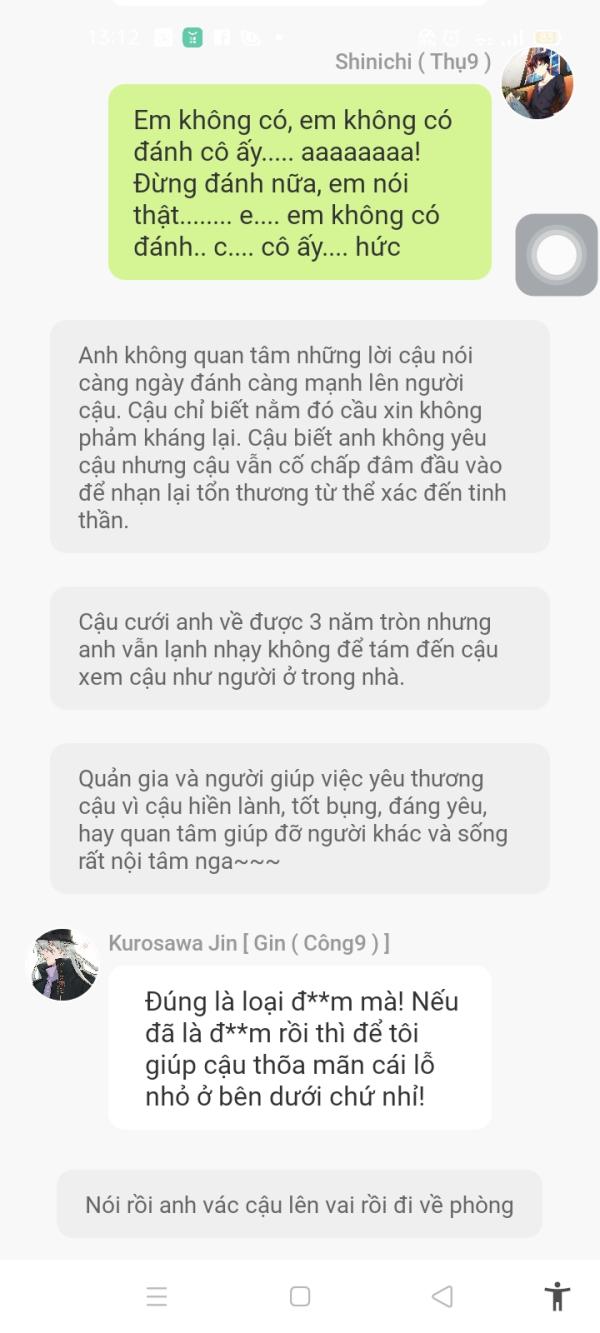This screenshot has height=1333, width=600.
Task: Open the accessibility shortcut button
Action: (x=557, y=1296)
